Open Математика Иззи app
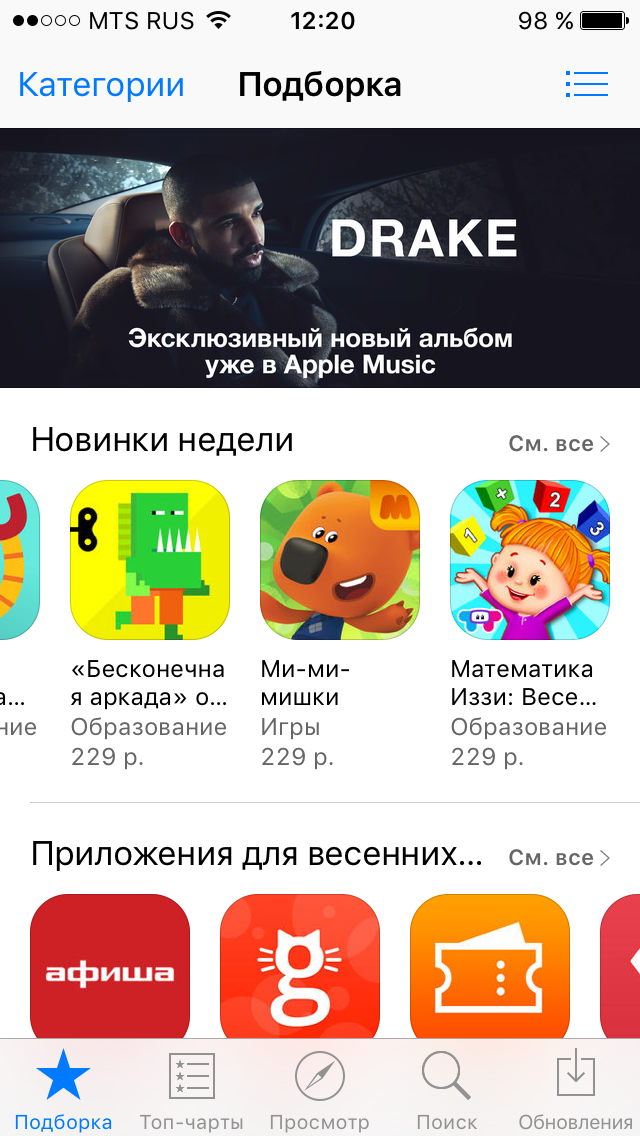This screenshot has width=640, height=1136. (530, 560)
